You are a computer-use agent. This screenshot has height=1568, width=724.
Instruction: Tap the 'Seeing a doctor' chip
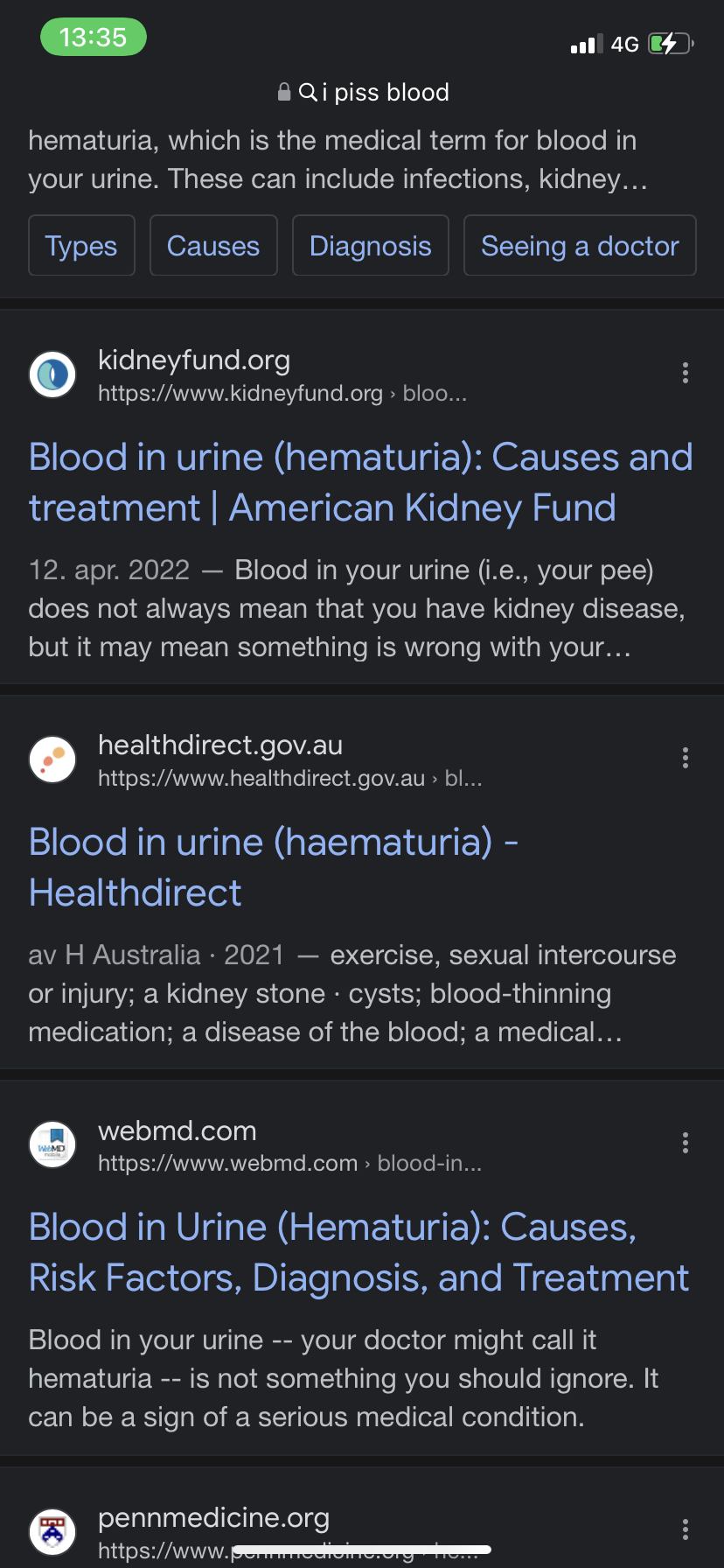point(580,246)
